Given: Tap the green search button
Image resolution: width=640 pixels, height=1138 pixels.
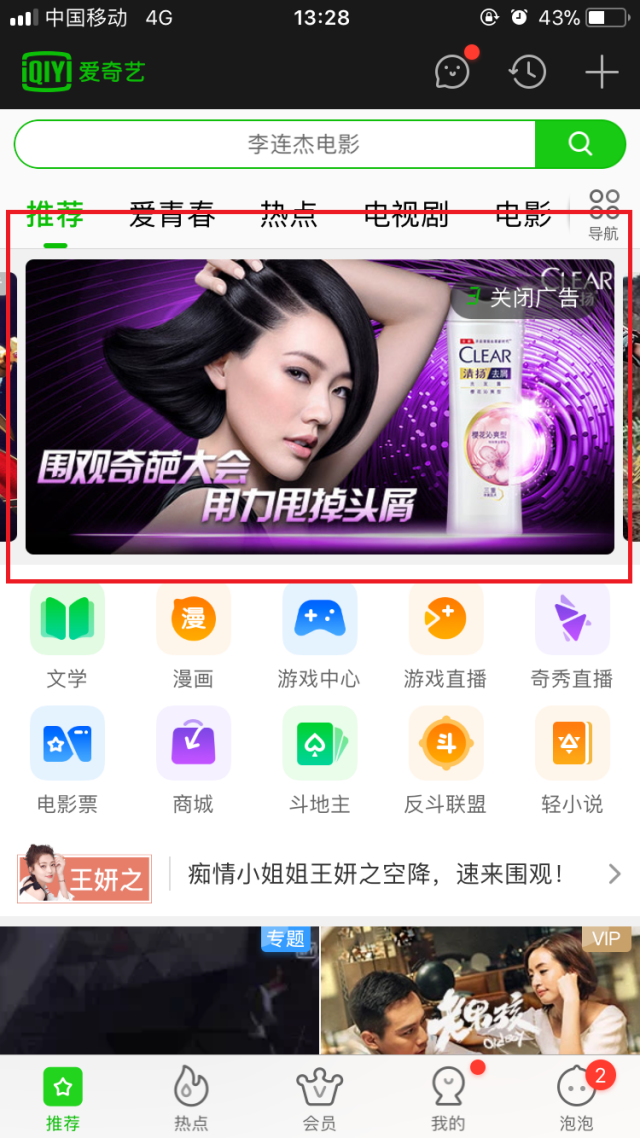Looking at the screenshot, I should [x=580, y=144].
